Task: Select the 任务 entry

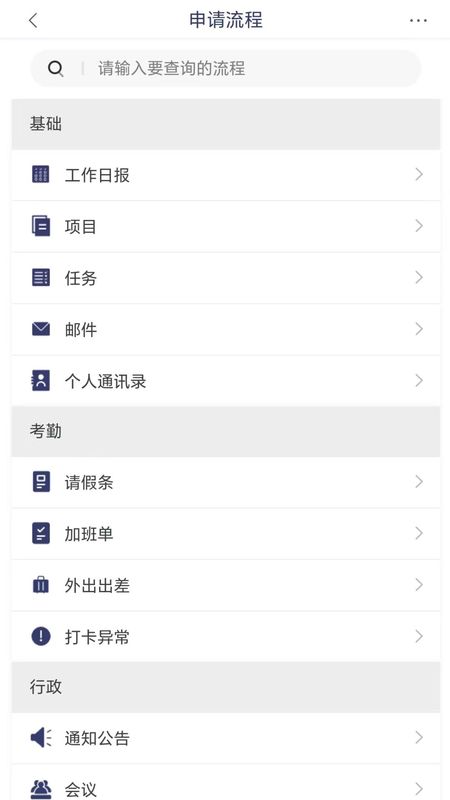Action: coord(226,278)
